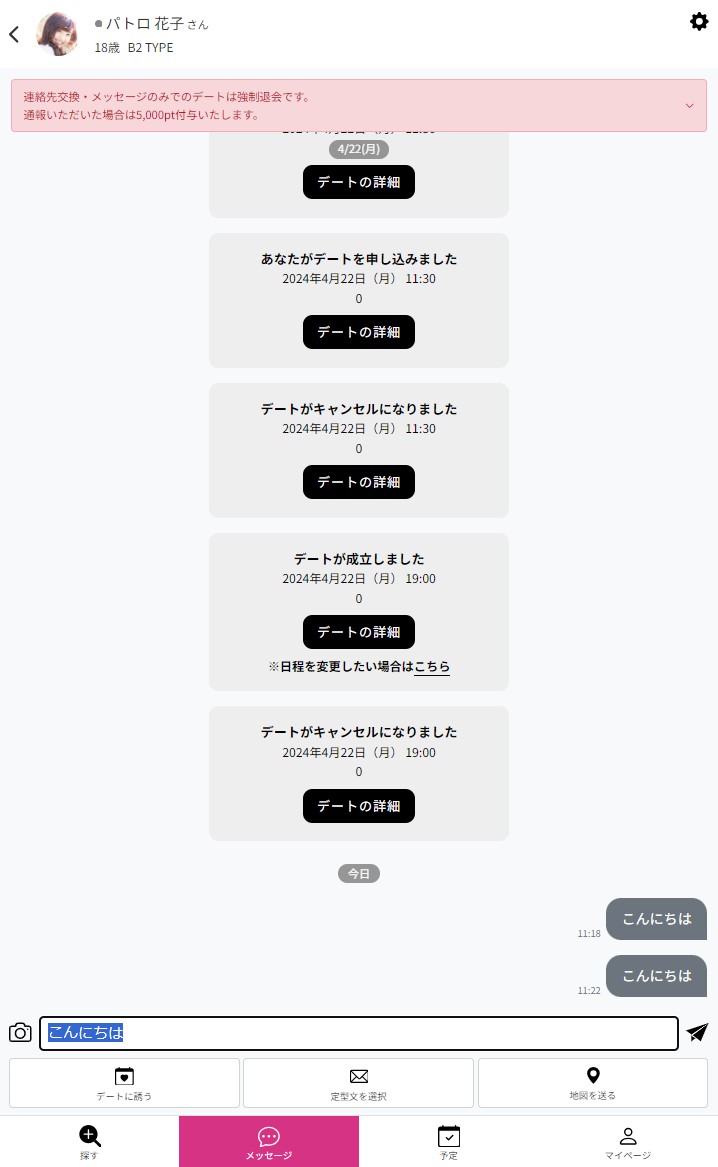This screenshot has width=718, height=1167.
Task: View デートの詳細 under あなたがデートを申し込みました
Action: point(359,332)
